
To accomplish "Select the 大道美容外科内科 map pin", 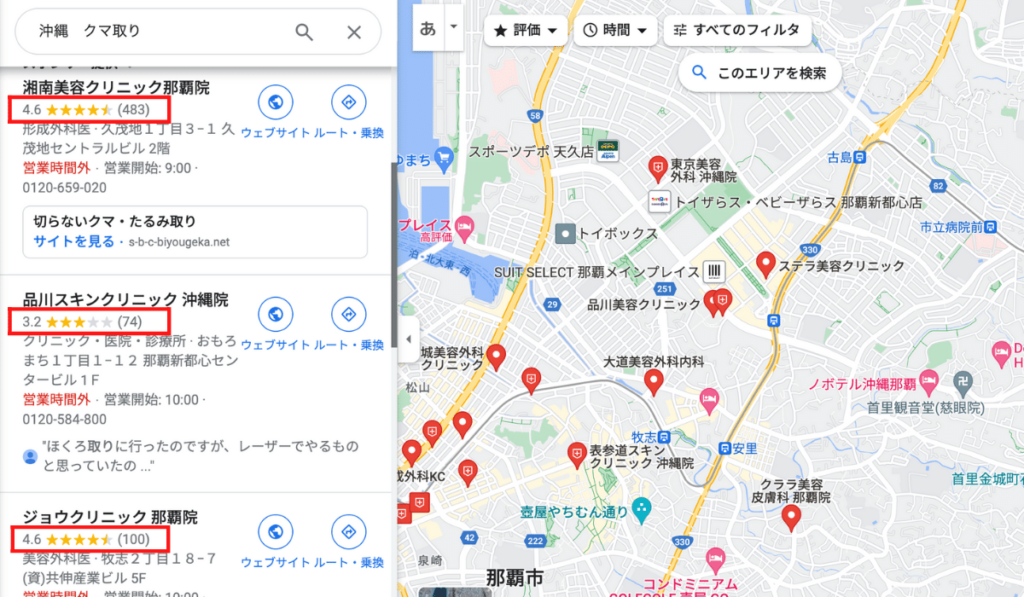I will tap(654, 380).
